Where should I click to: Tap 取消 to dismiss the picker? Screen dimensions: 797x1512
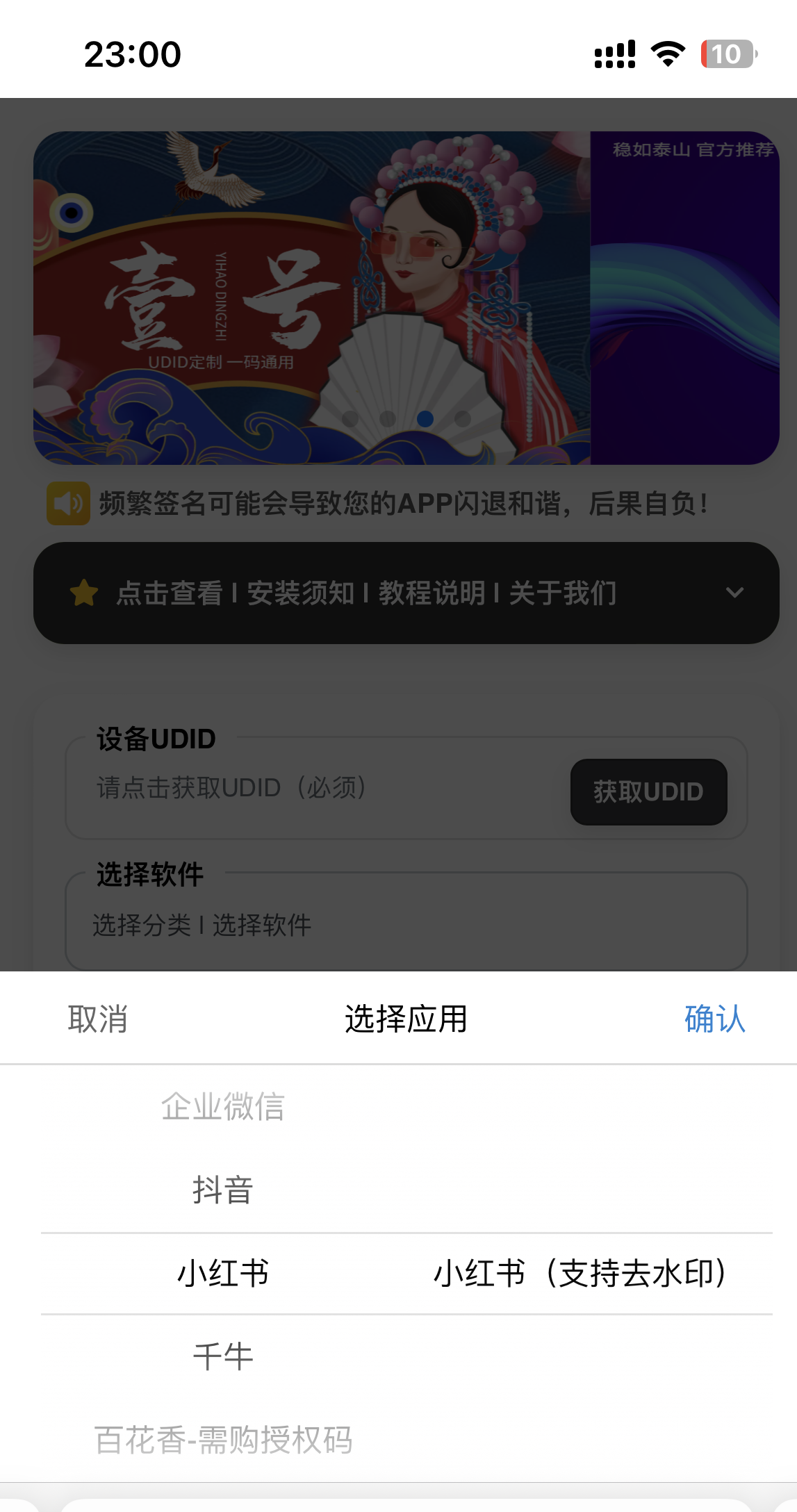pos(97,1019)
